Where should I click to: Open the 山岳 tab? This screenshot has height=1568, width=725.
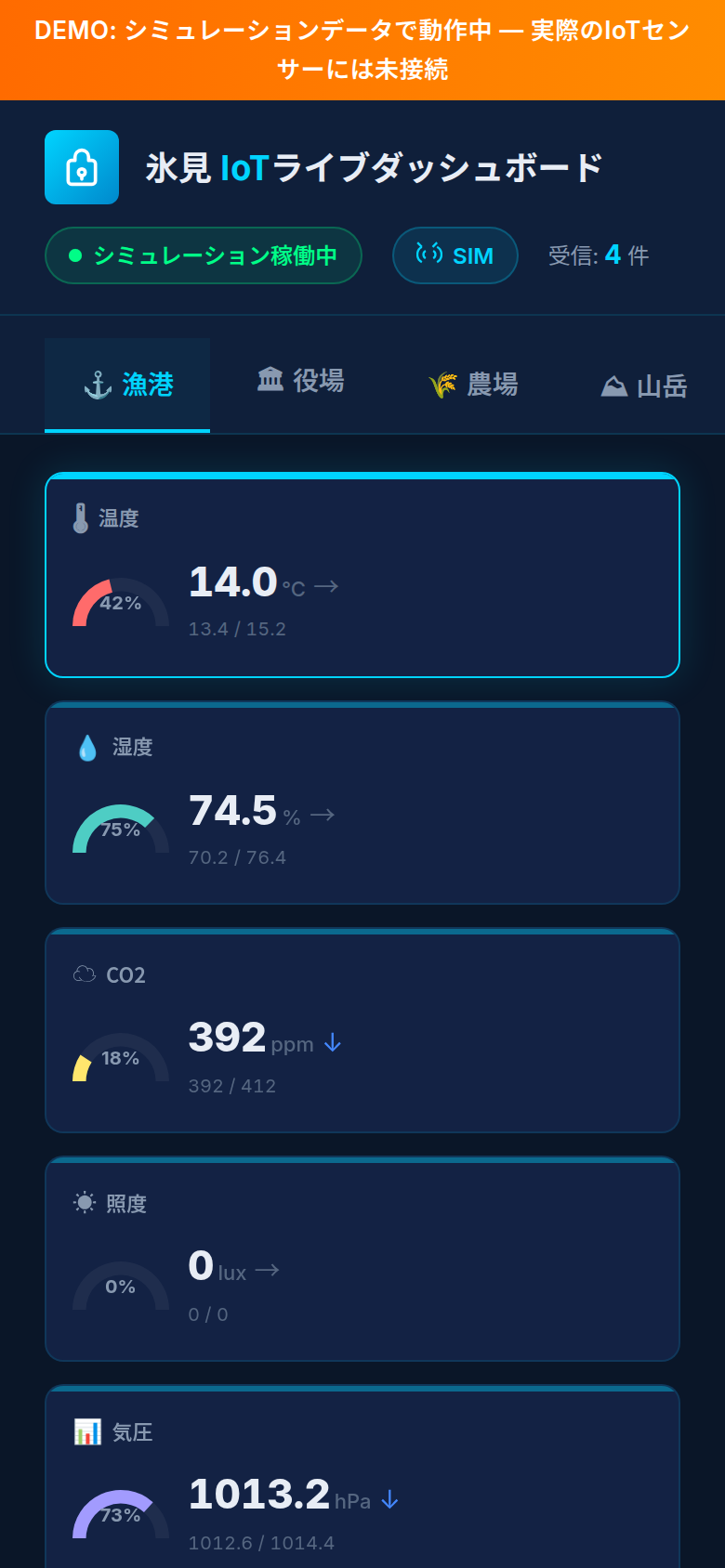pyautogui.click(x=644, y=385)
